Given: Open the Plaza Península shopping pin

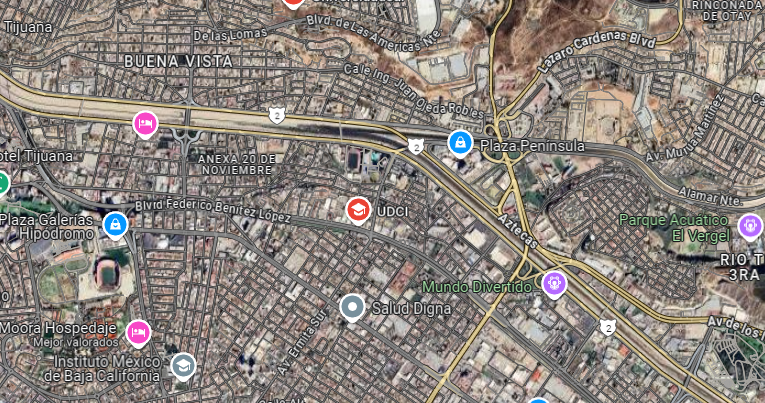Looking at the screenshot, I should tap(460, 143).
